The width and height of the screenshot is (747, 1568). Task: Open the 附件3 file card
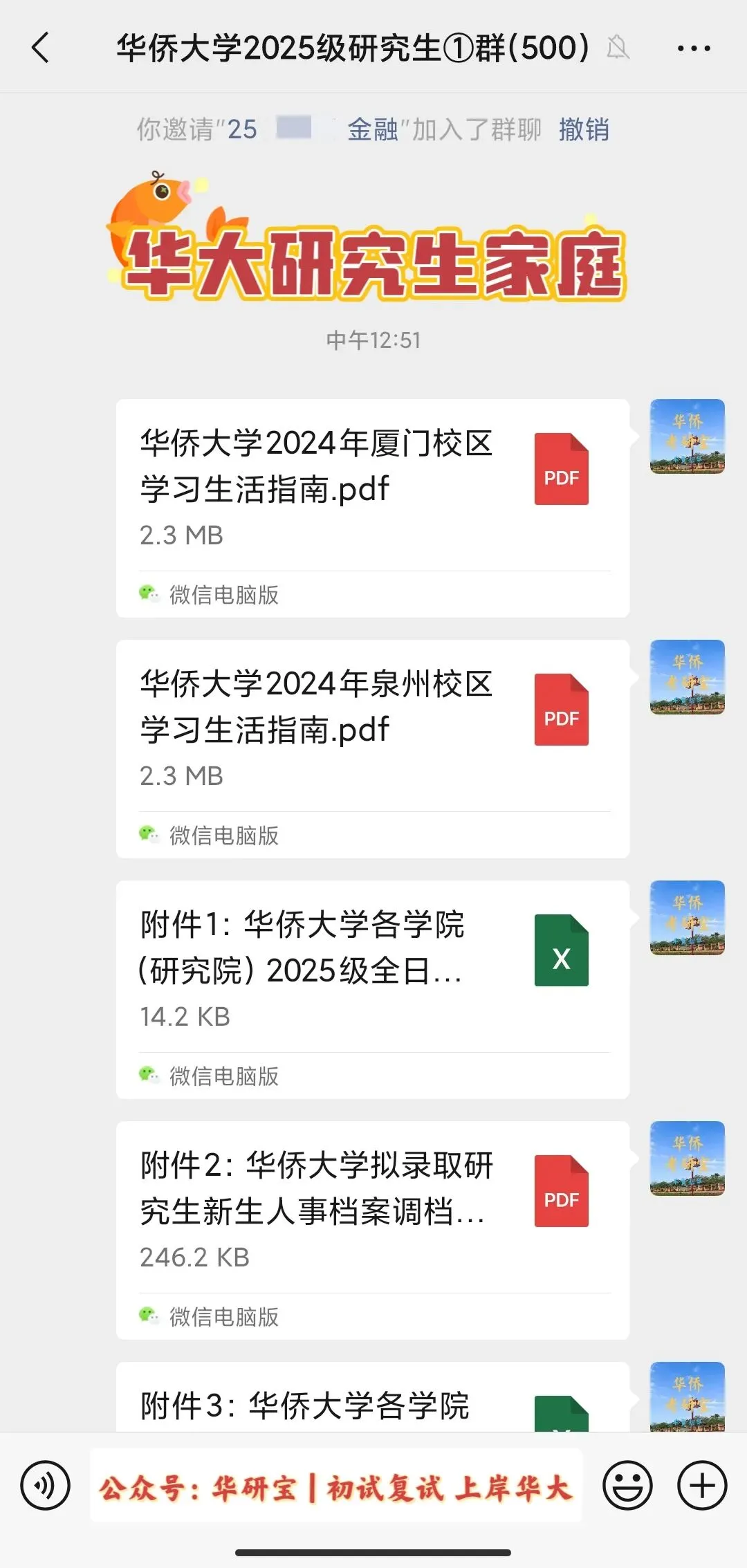[x=372, y=1404]
